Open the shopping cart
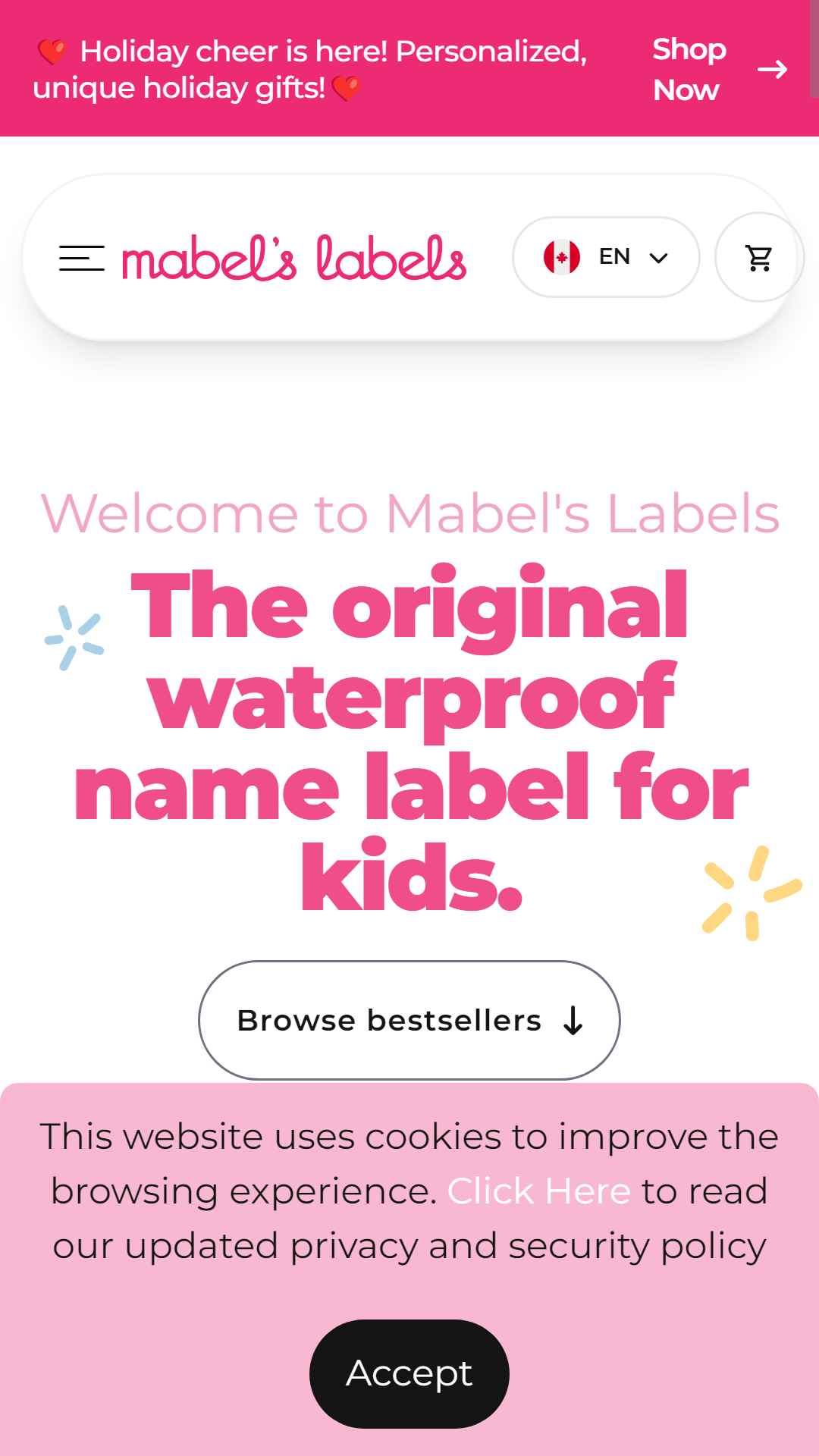The width and height of the screenshot is (819, 1456). (x=758, y=258)
